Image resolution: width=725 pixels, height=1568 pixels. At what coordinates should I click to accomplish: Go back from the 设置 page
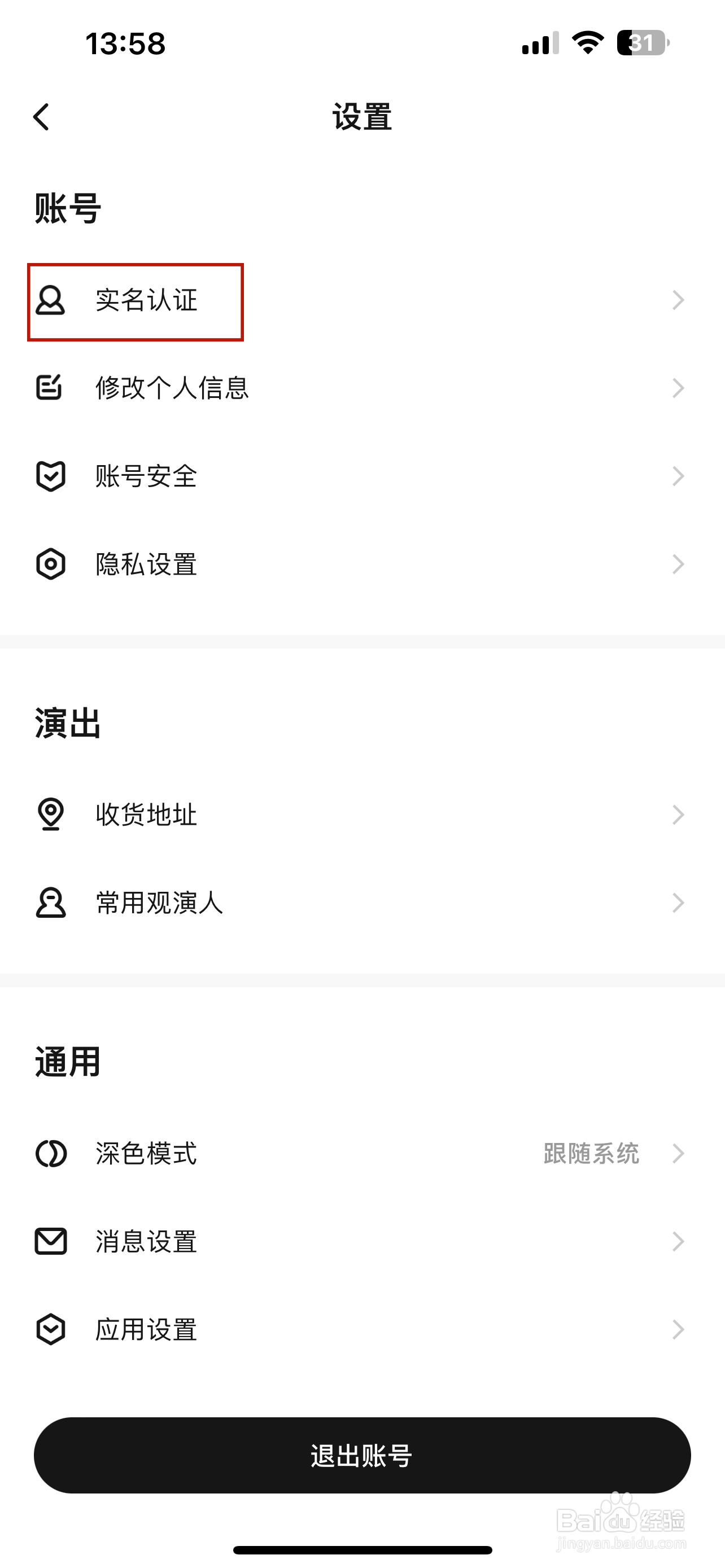pyautogui.click(x=41, y=117)
